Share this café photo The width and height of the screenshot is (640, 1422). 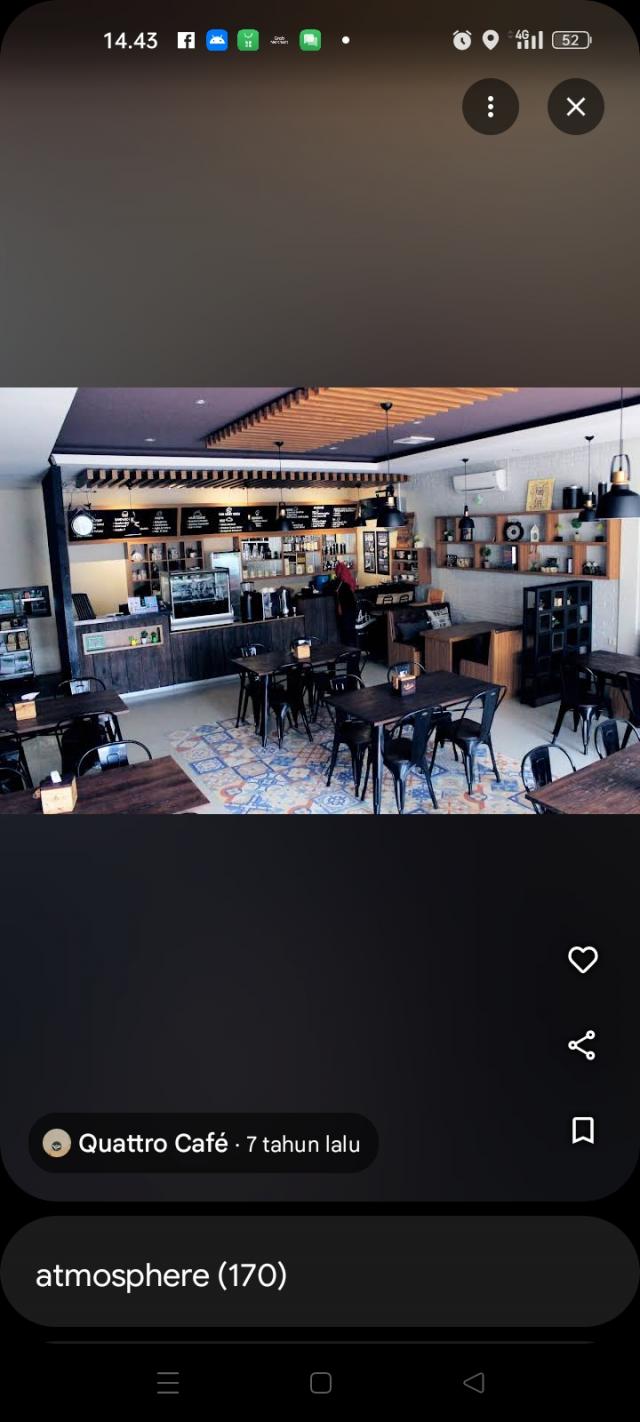pos(582,1045)
